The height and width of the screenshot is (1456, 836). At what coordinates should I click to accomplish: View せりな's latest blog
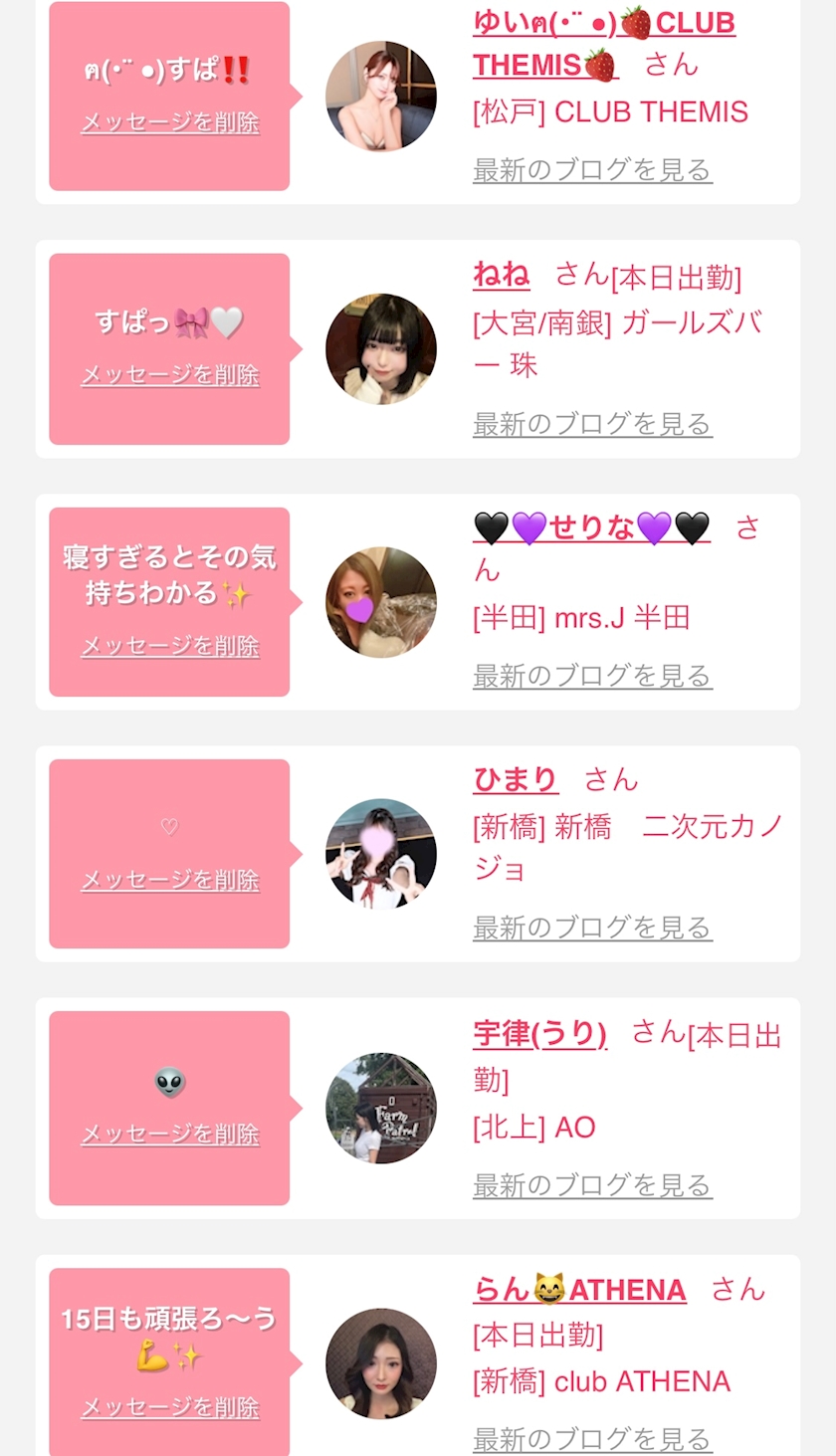[592, 676]
